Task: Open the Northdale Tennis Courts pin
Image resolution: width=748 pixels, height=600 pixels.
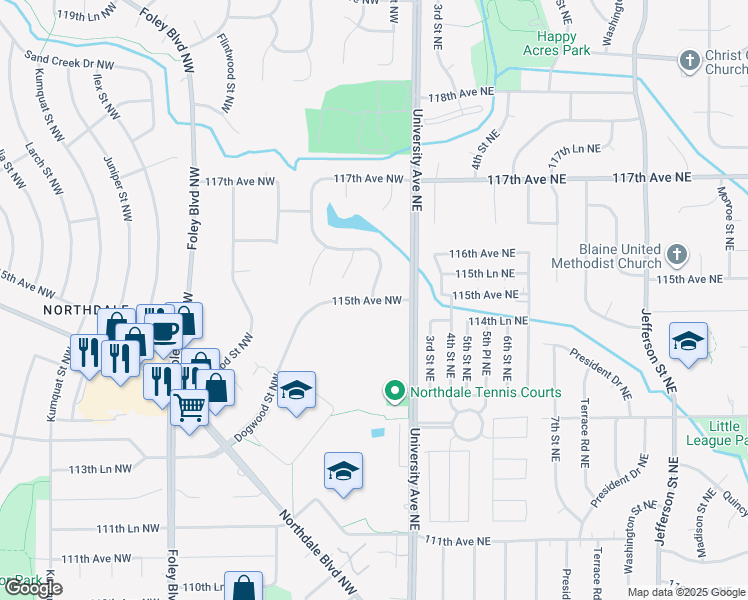Action: (395, 392)
